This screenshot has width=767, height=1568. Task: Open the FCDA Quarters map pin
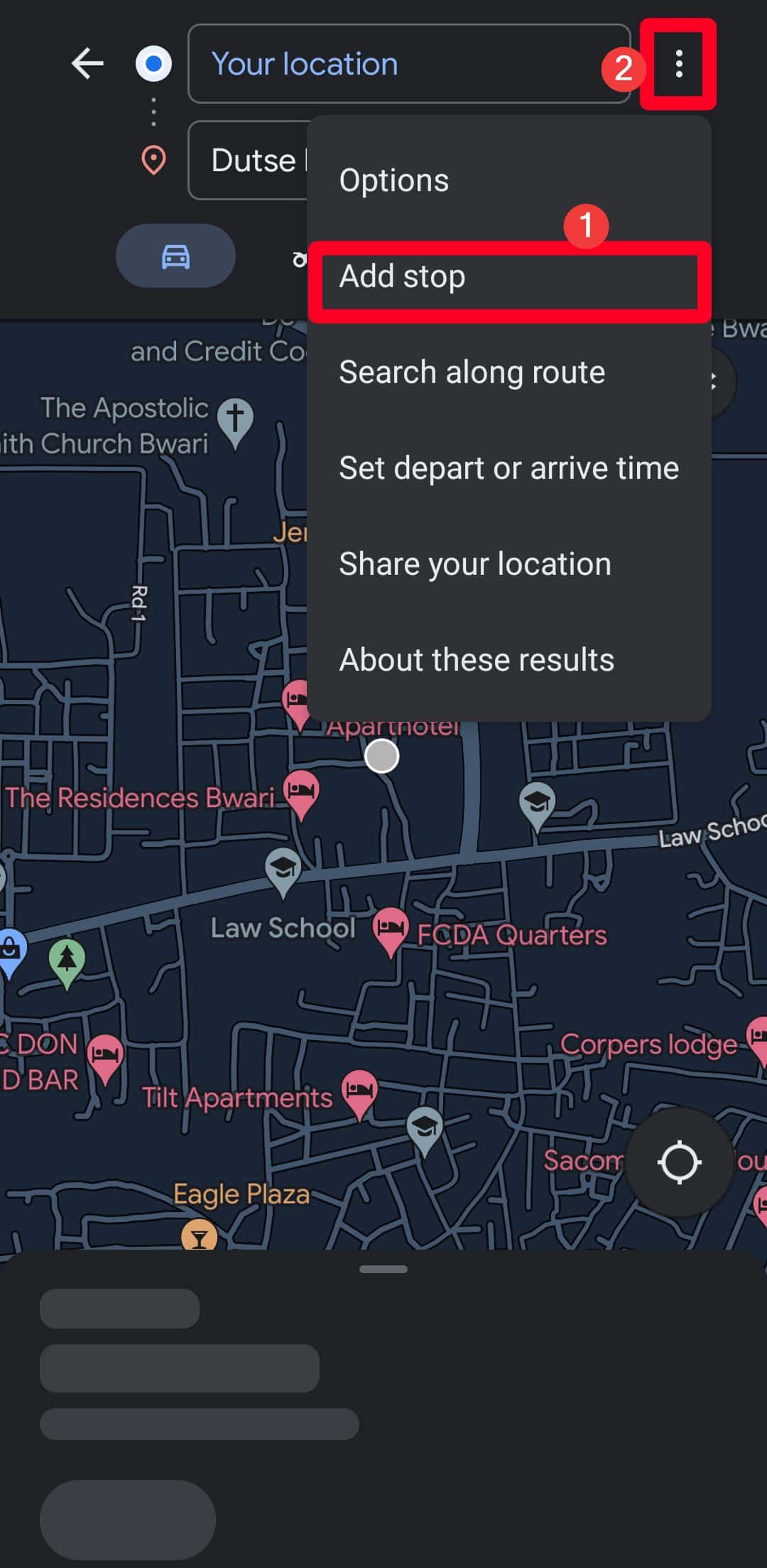coord(390,929)
